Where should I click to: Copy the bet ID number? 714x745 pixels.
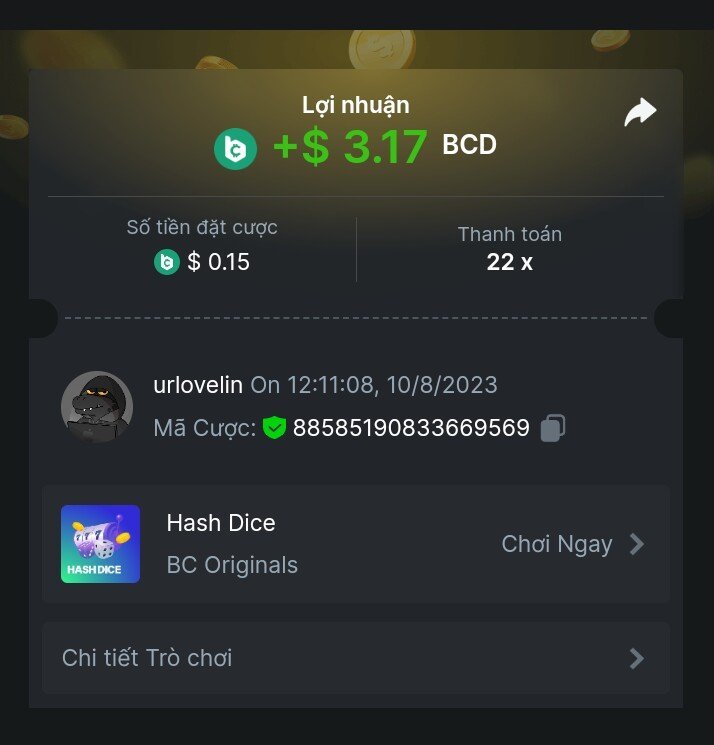(553, 428)
